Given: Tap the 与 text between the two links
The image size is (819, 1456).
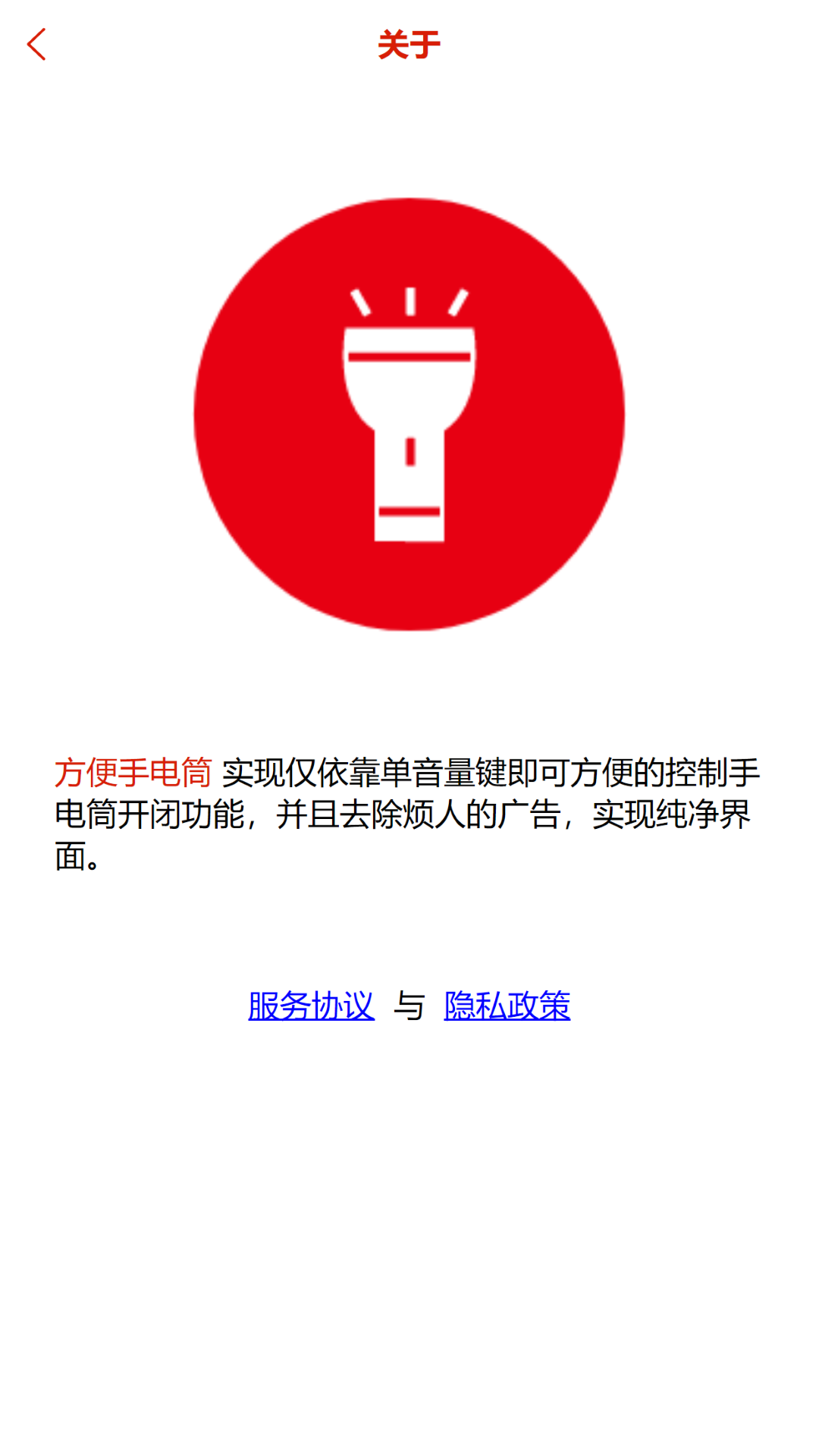Looking at the screenshot, I should point(409,1006).
